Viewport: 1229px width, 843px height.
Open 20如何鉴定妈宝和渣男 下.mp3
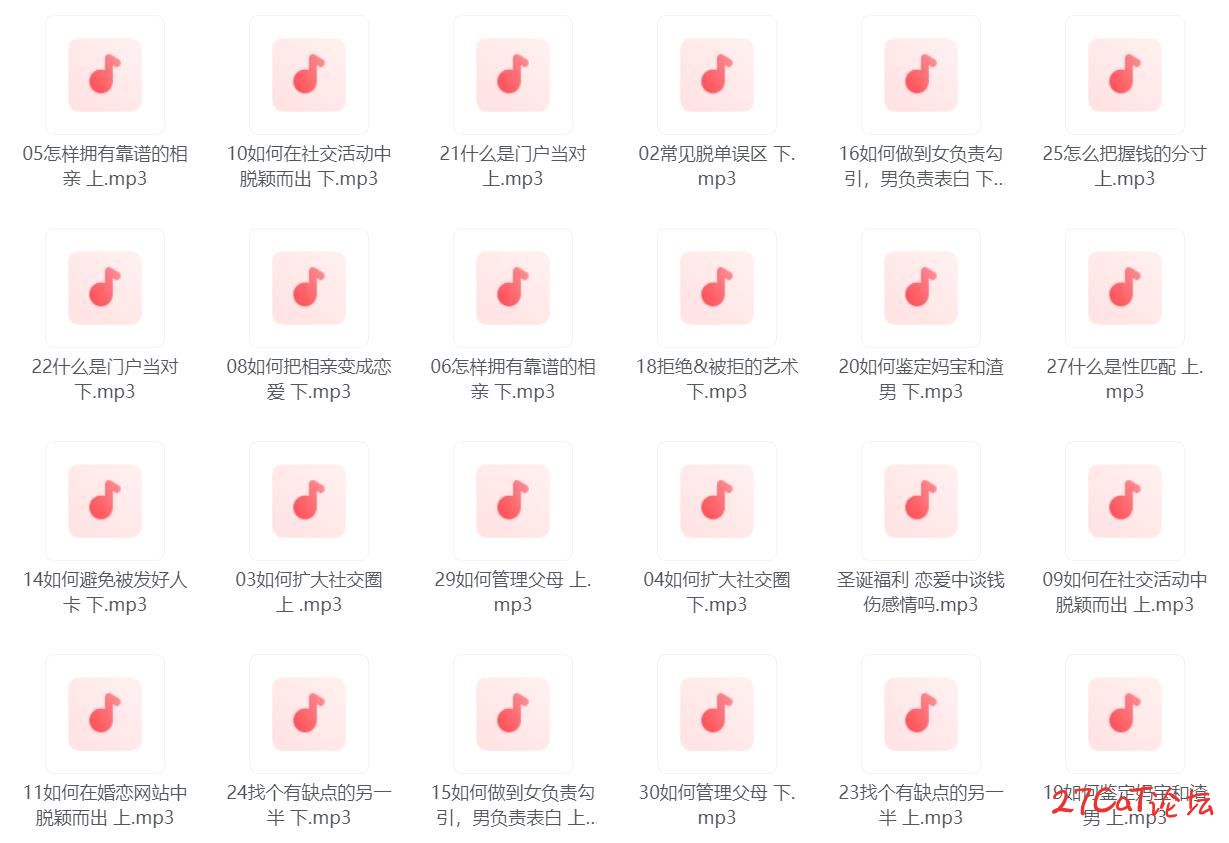click(x=921, y=288)
